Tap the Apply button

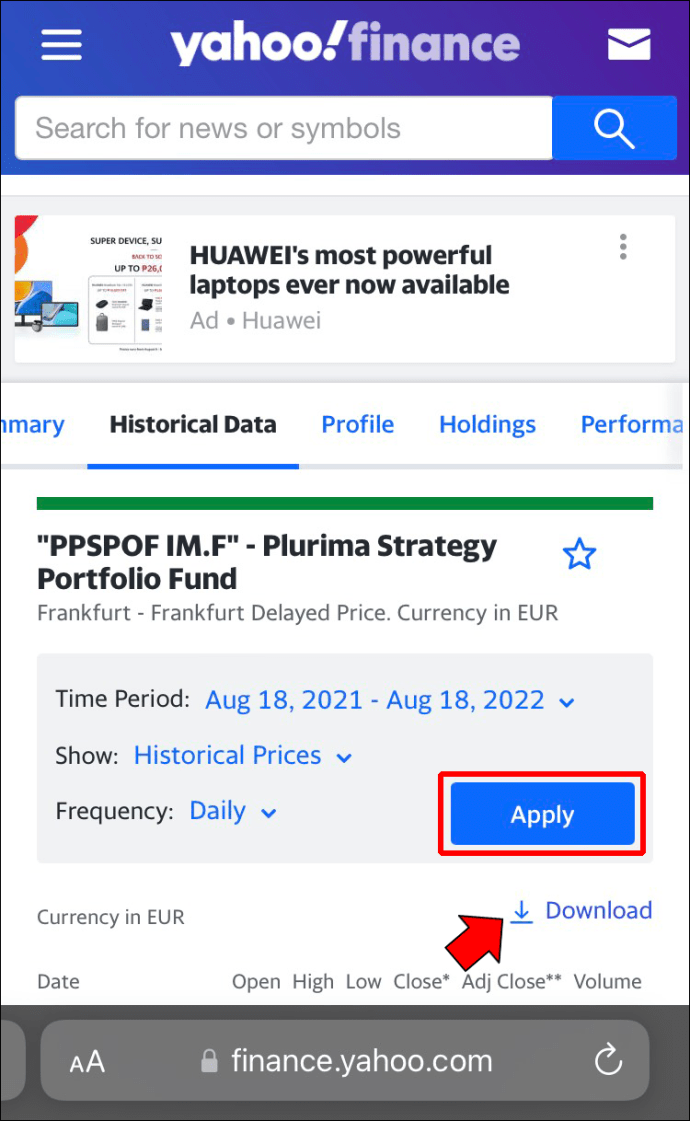coord(542,814)
